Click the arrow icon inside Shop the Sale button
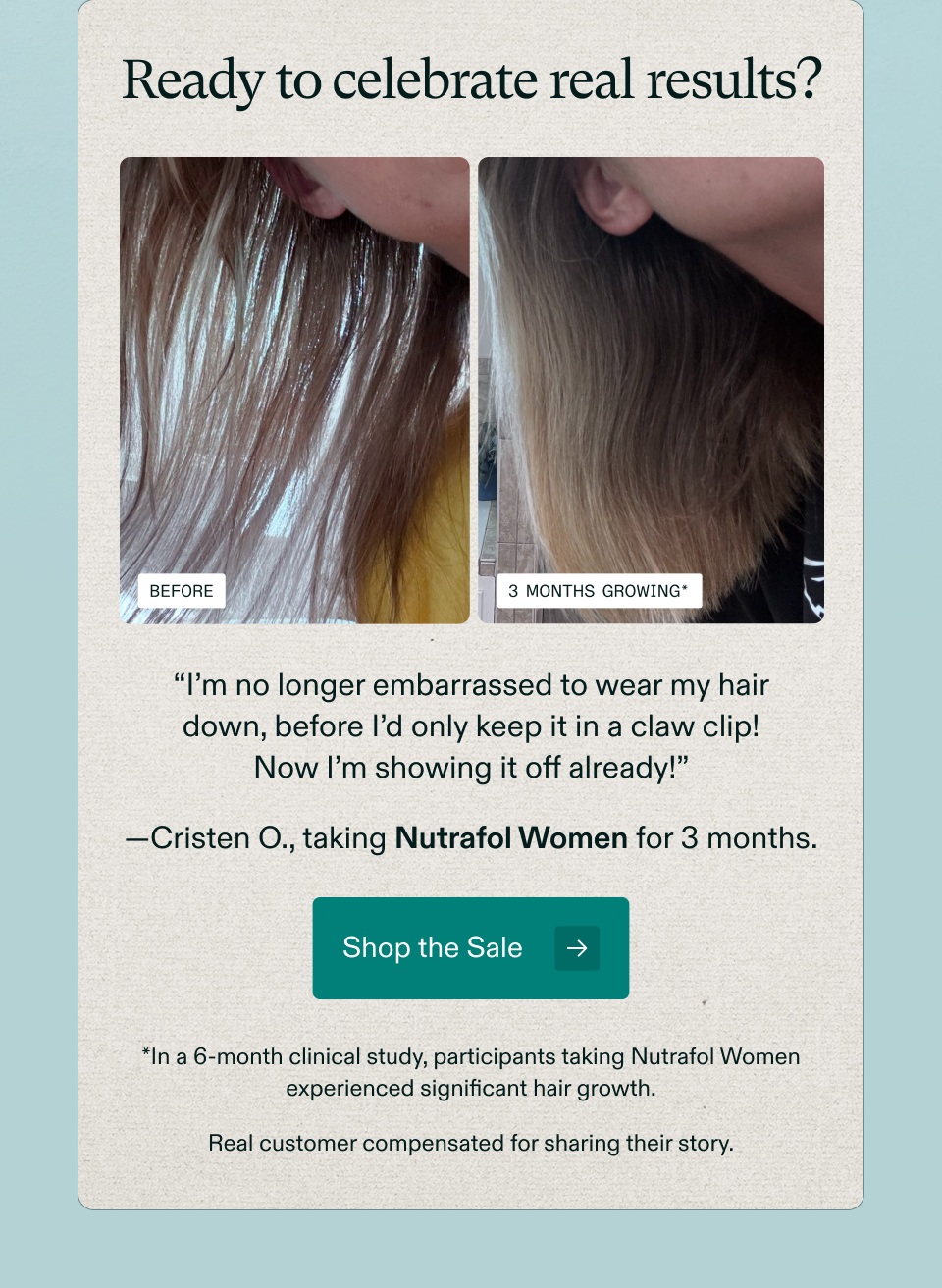 click(577, 948)
